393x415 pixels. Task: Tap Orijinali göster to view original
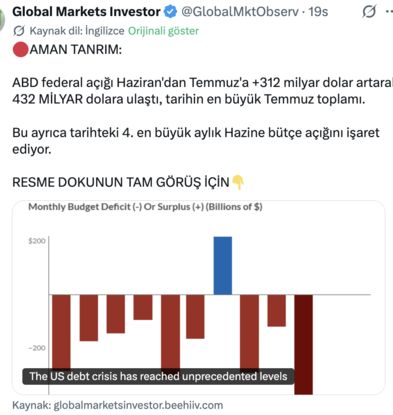click(x=163, y=31)
